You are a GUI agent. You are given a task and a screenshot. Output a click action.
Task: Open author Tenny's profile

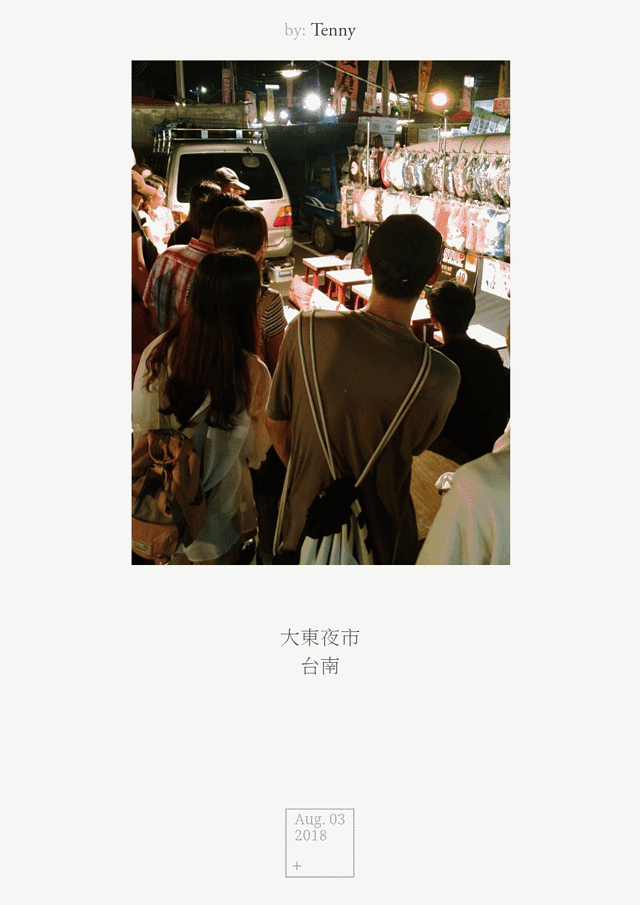[x=333, y=30]
